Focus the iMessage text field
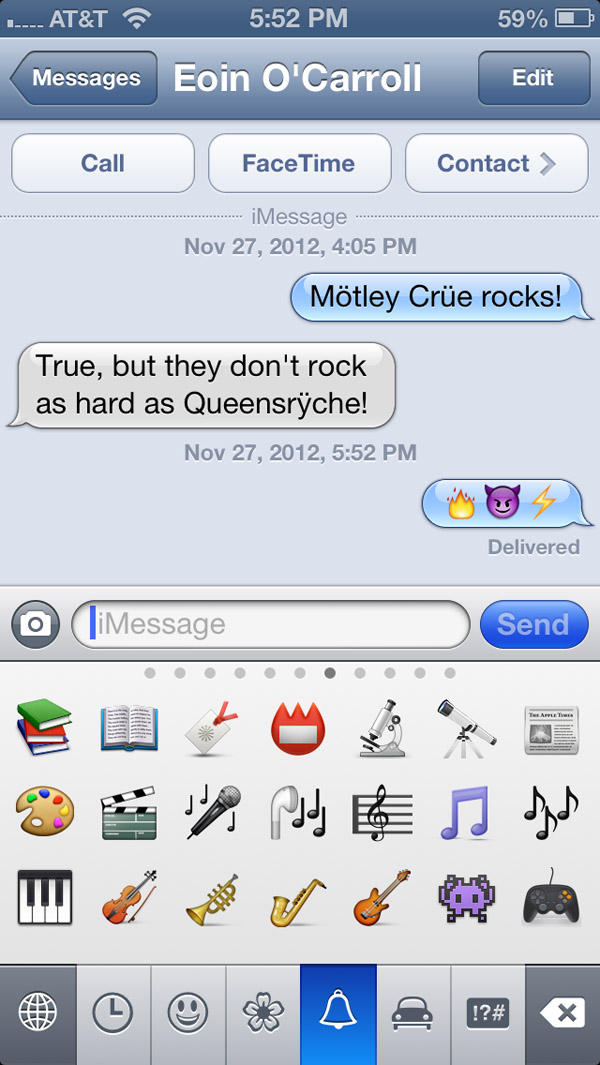 point(270,625)
